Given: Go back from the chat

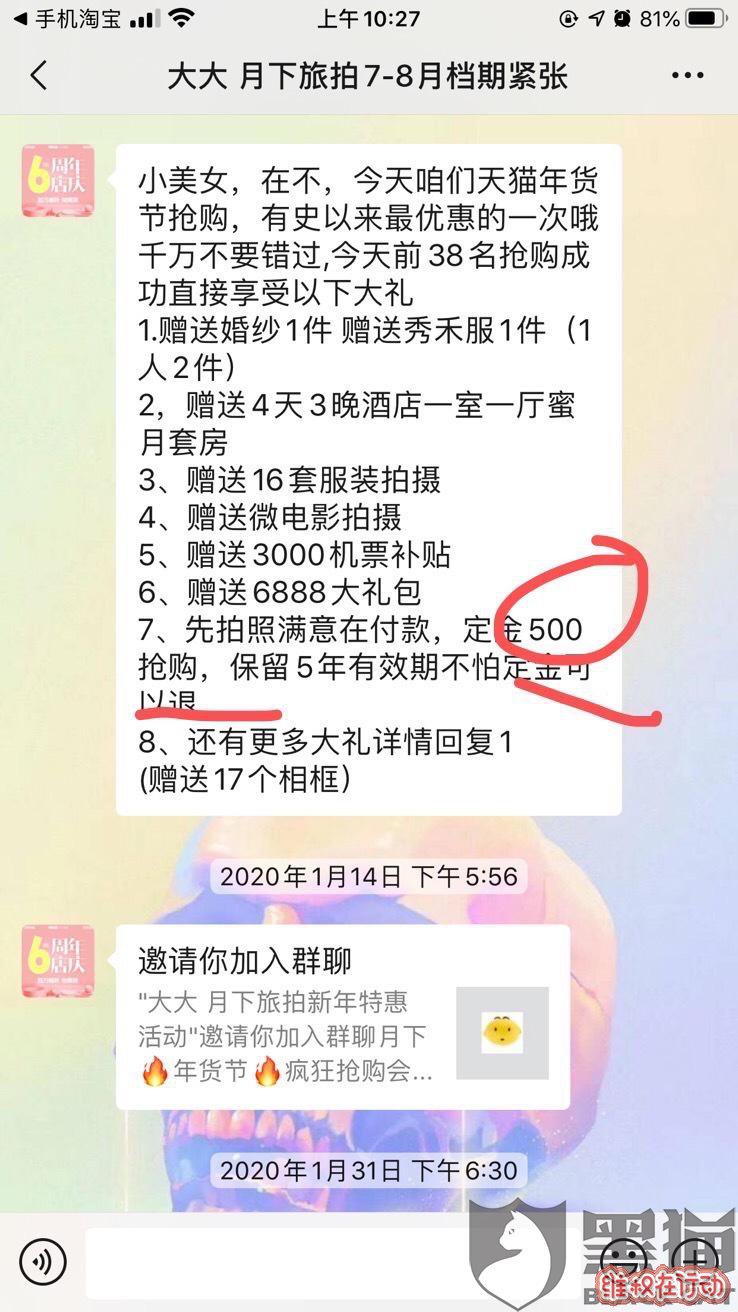Looking at the screenshot, I should (38, 77).
